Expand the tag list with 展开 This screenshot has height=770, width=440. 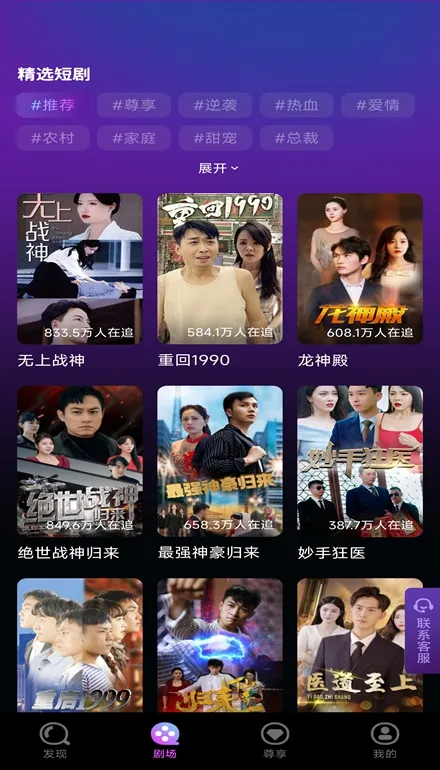point(219,168)
